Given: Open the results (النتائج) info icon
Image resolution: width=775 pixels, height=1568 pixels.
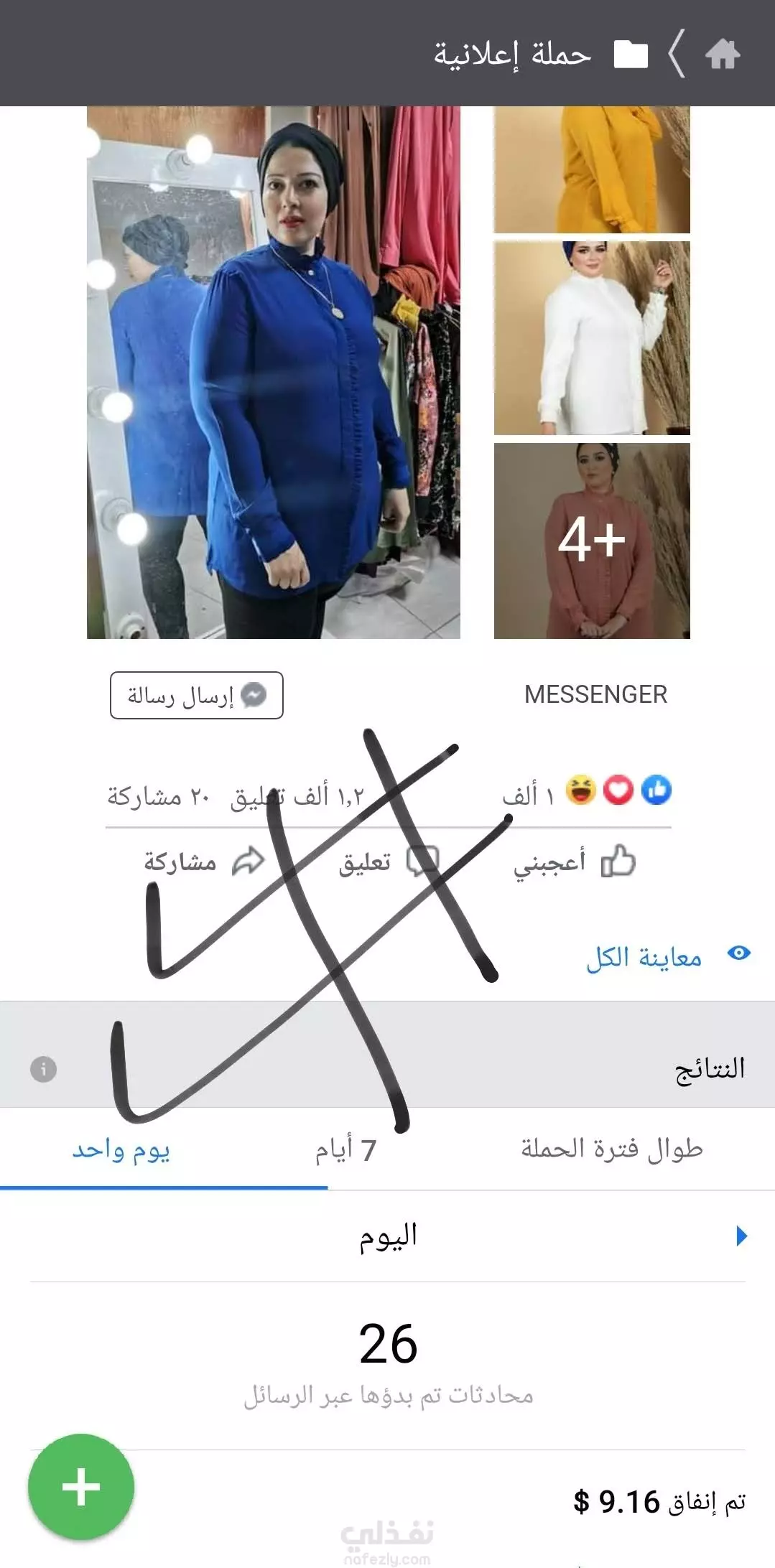Looking at the screenshot, I should [x=43, y=1069].
